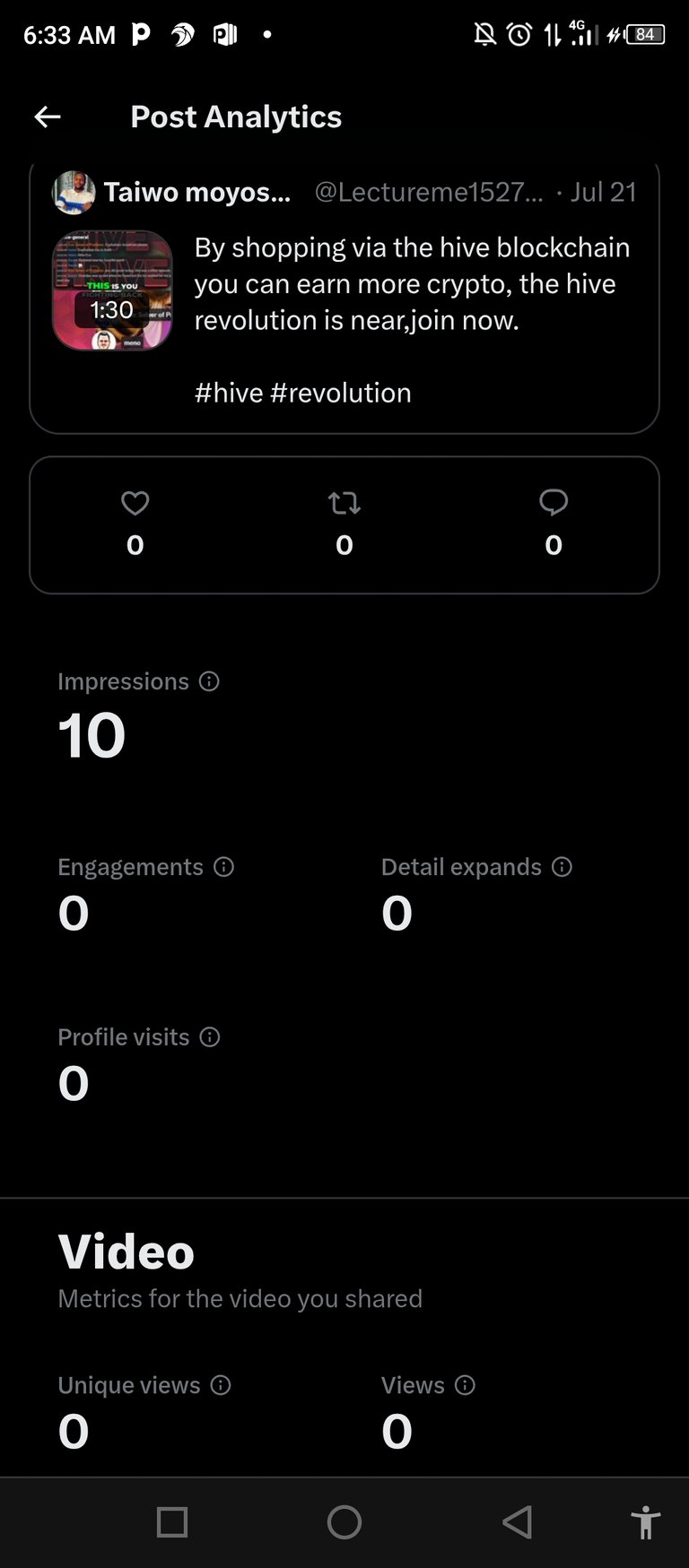Screen dimensions: 689x1568
Task: Tap the #revolution hashtag
Action: coord(341,393)
